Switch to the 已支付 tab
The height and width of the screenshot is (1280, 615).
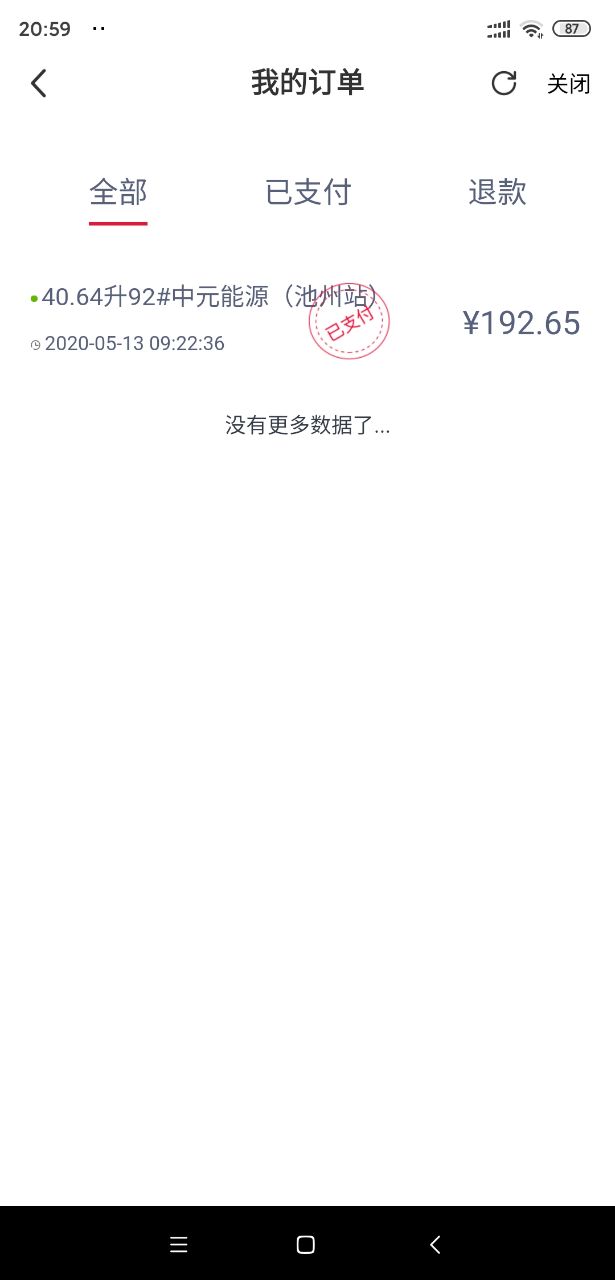tap(308, 192)
